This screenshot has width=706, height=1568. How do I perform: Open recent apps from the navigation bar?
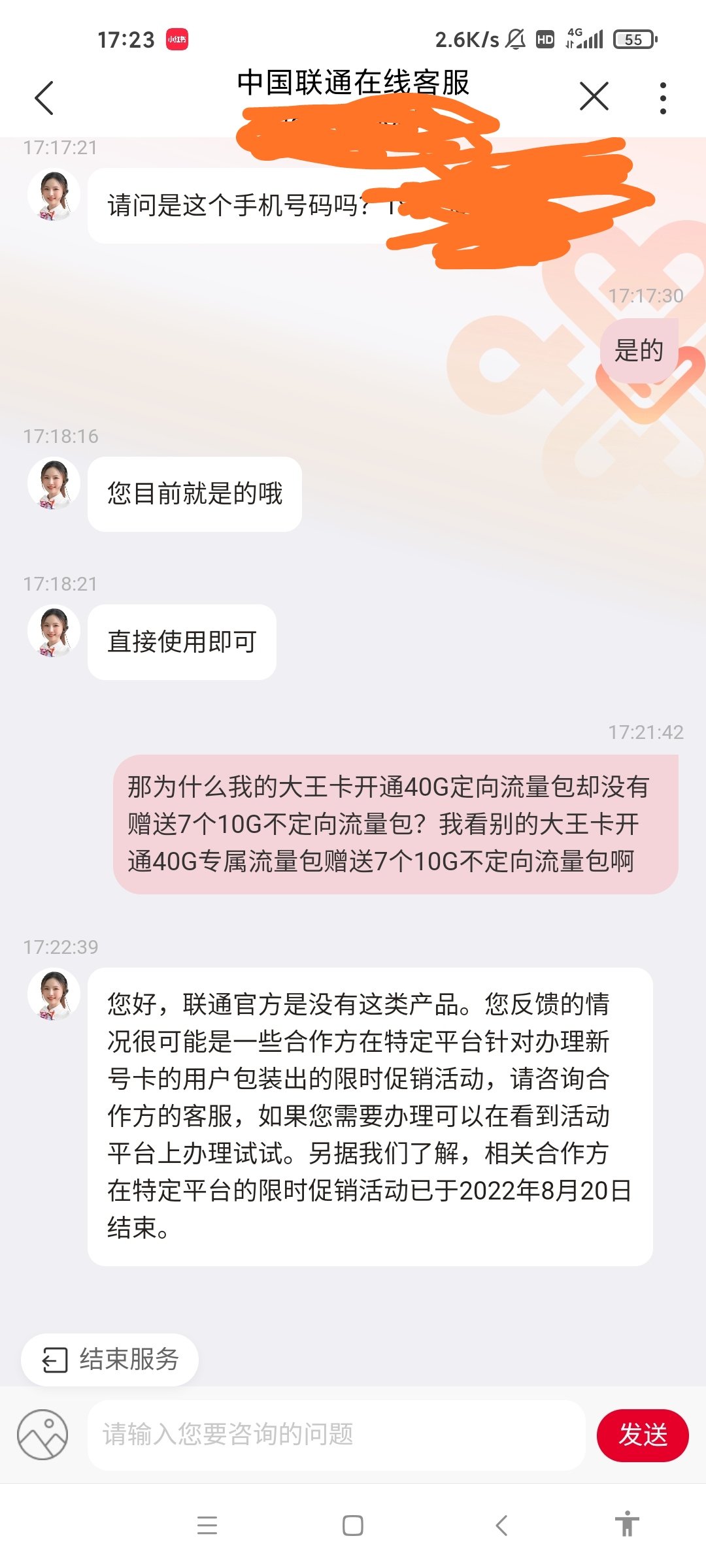(207, 1526)
